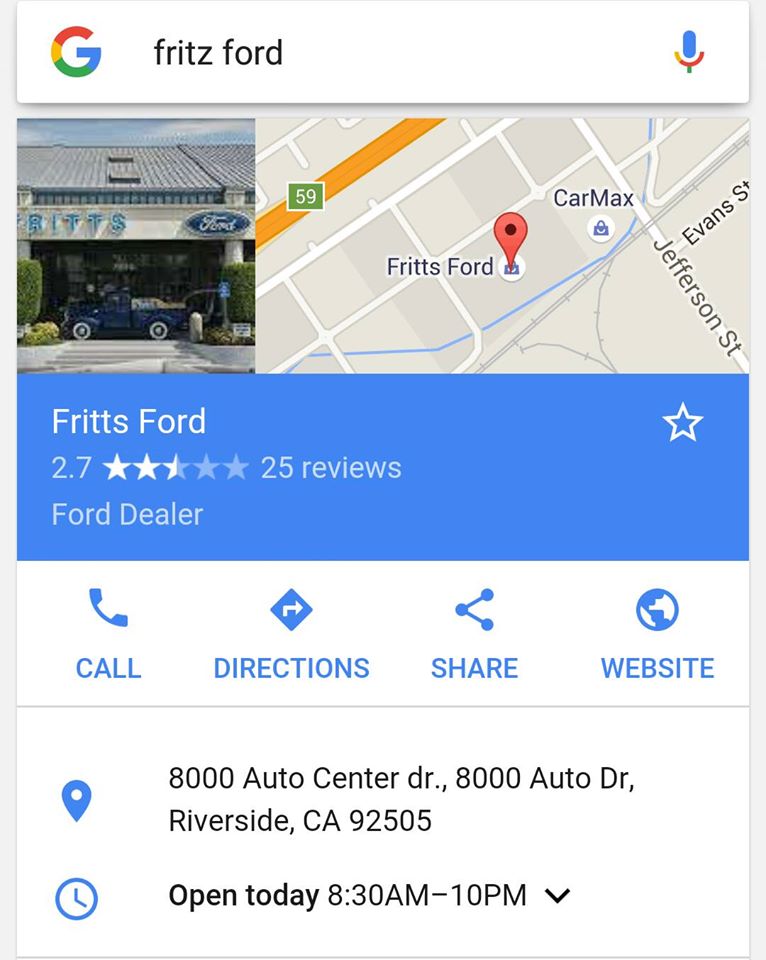Open the 8000 Auto Center dr. address
Viewport: 766px width, 960px height.
point(400,799)
